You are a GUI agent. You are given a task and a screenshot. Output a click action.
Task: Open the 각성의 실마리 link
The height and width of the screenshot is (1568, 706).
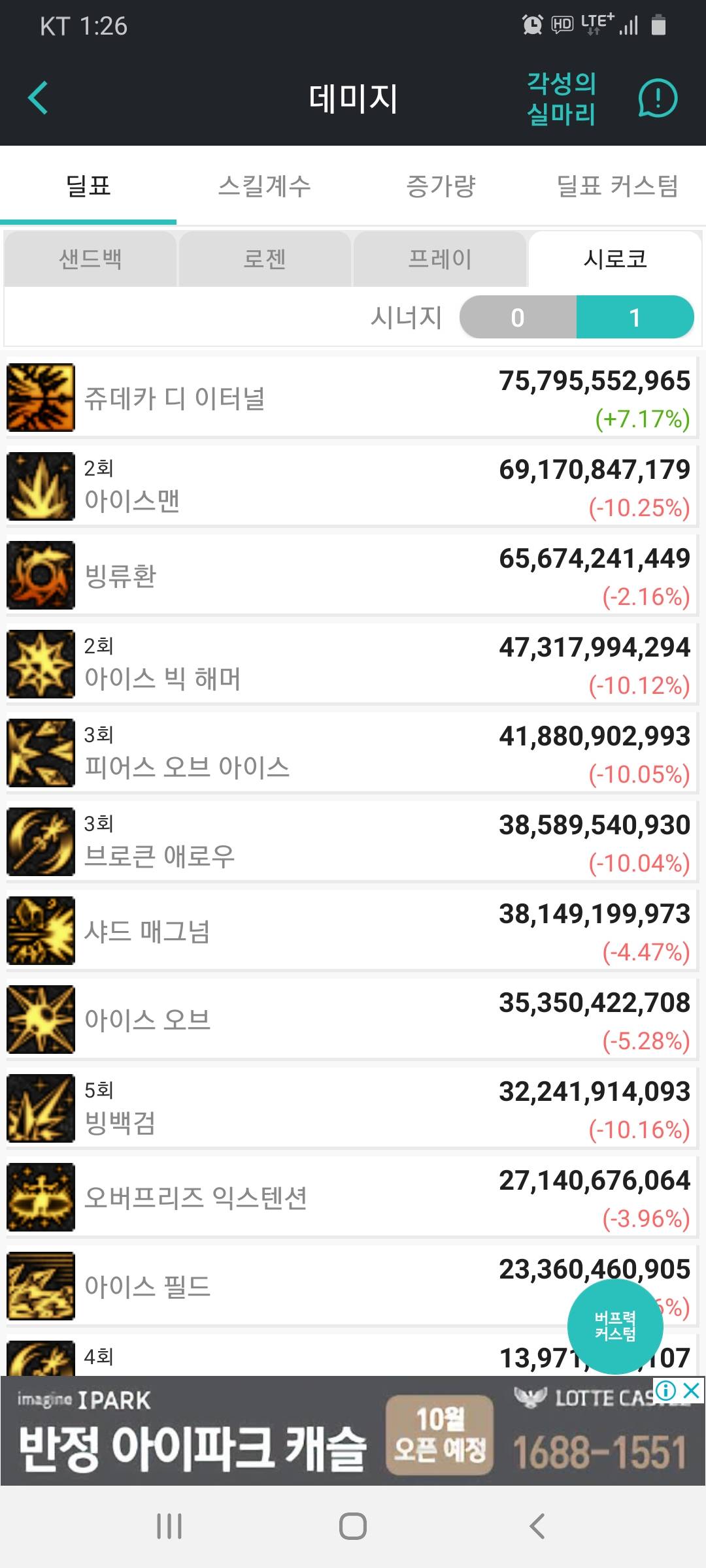561,99
